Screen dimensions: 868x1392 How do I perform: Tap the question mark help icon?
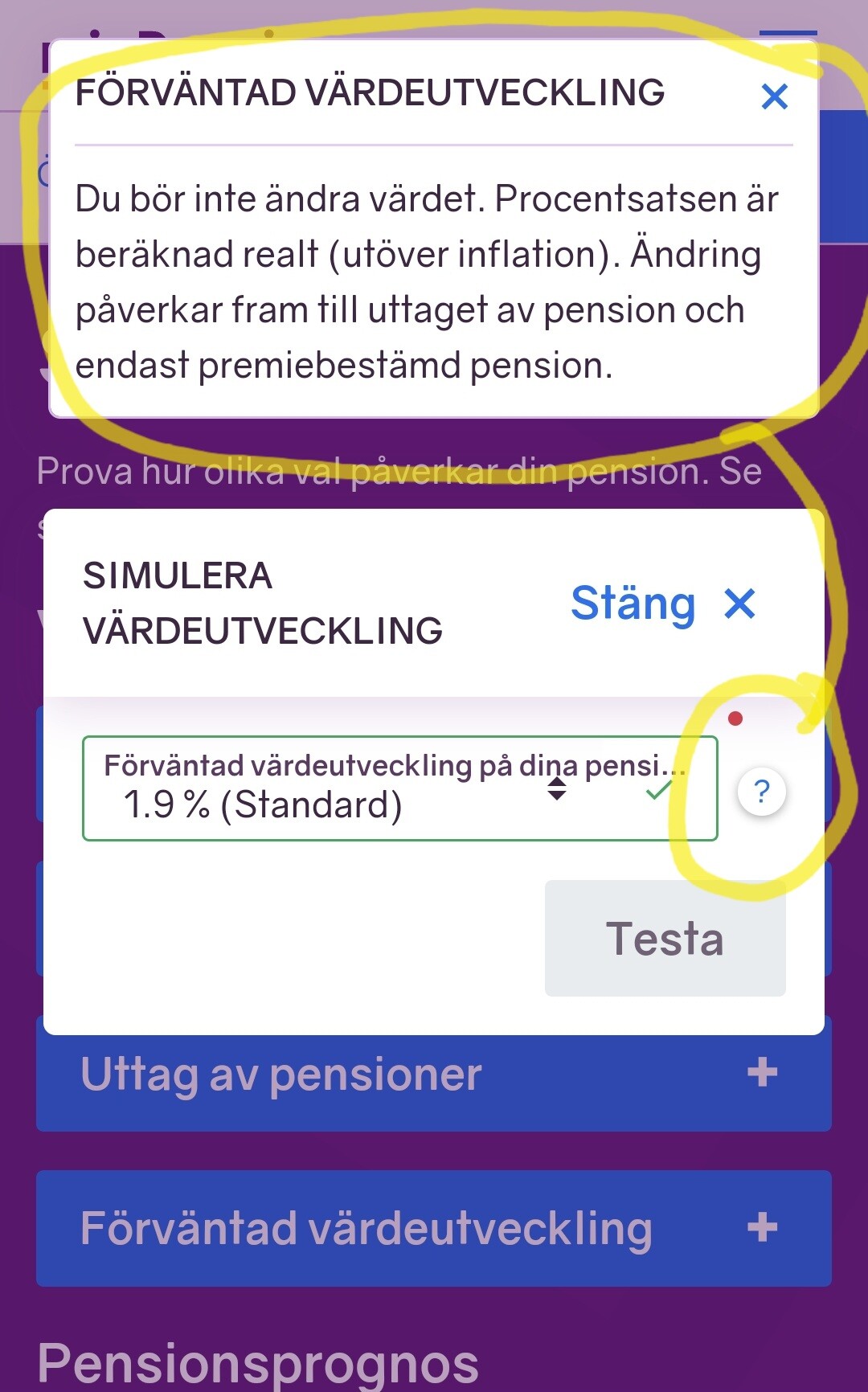761,792
